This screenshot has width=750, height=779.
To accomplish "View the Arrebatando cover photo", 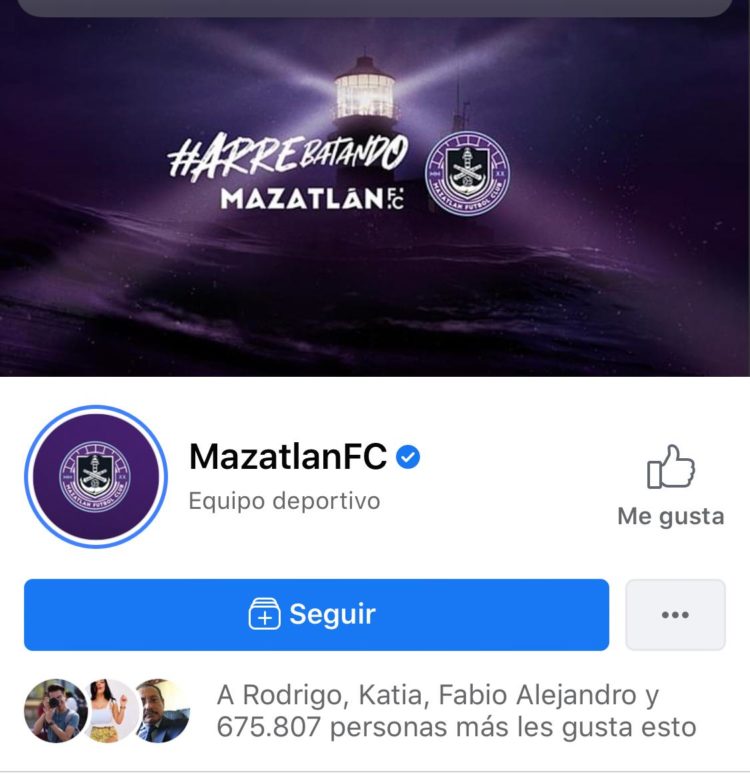I will click(x=375, y=200).
